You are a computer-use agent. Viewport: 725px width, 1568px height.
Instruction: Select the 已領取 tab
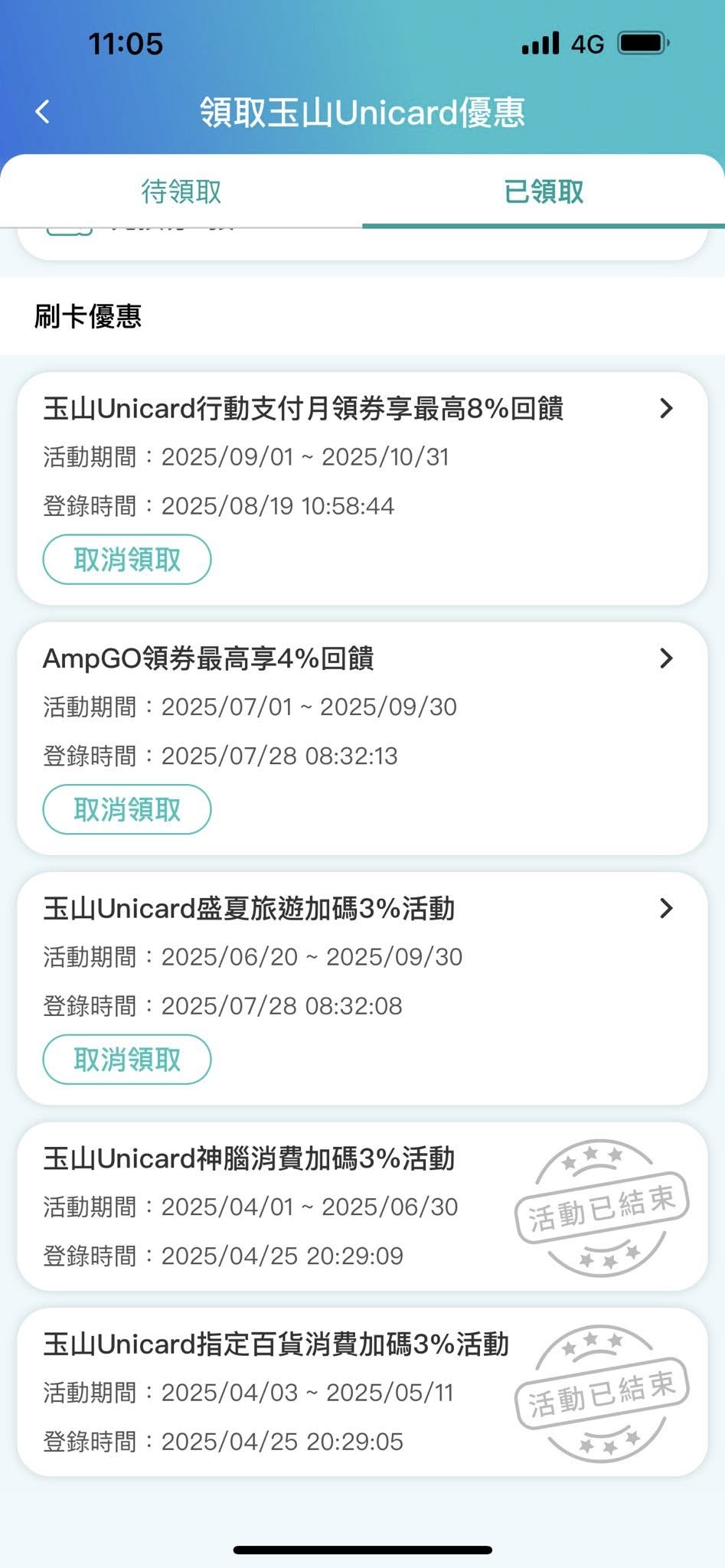tap(544, 191)
